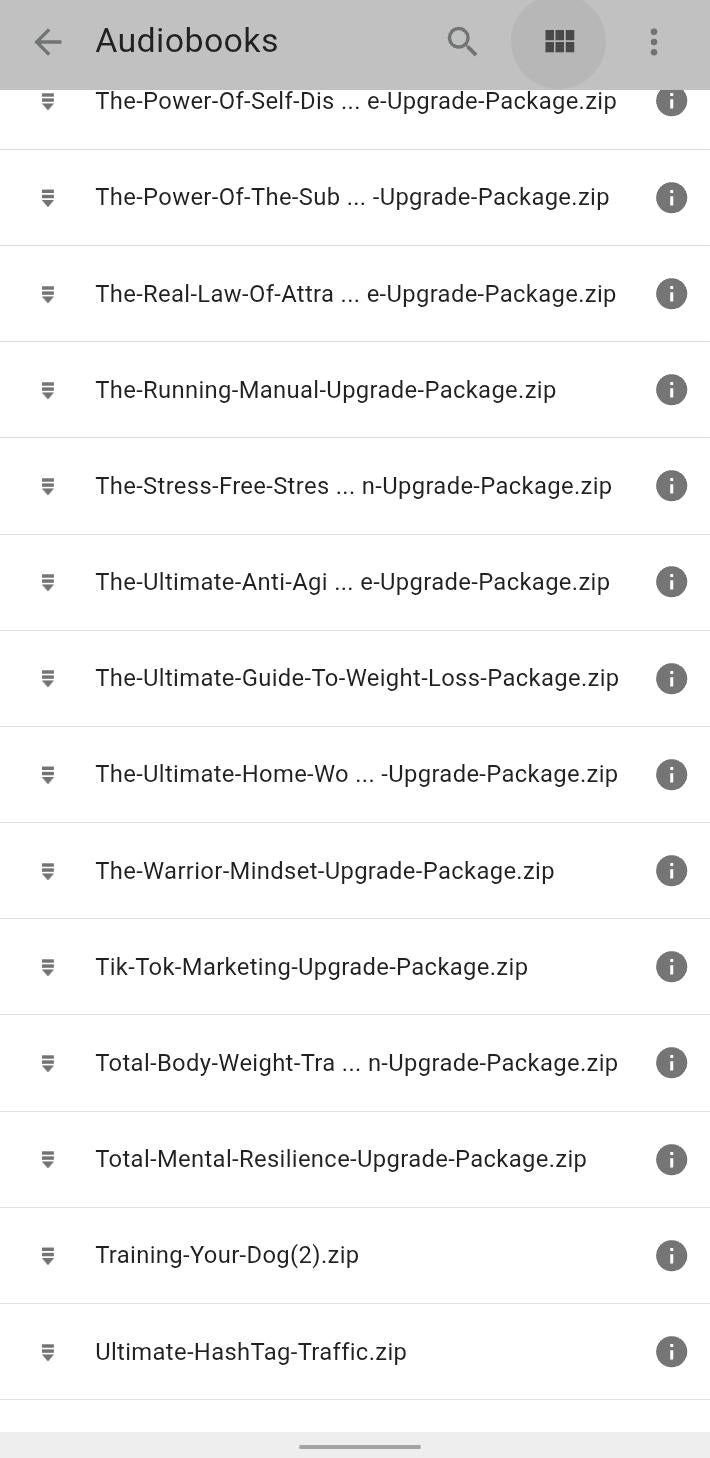Tap info icon for Training-Your-Dog(2).zip
The width and height of the screenshot is (710, 1458).
click(x=671, y=1255)
